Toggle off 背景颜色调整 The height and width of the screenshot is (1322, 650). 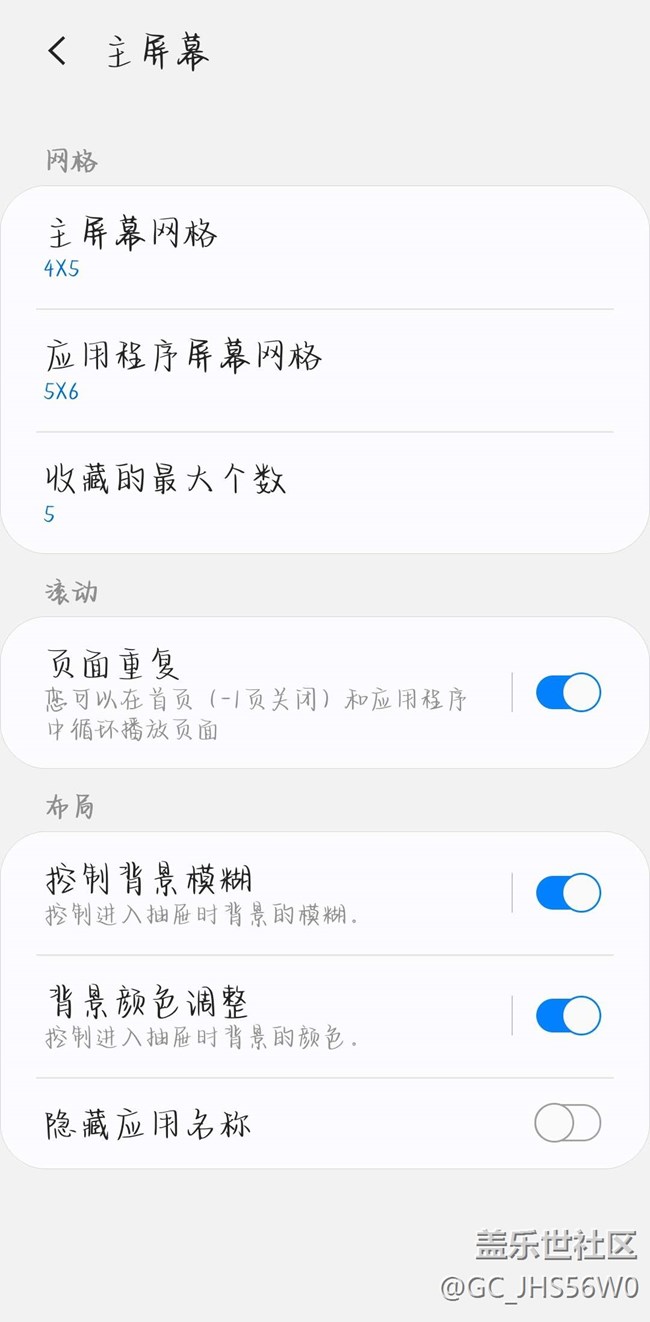point(568,1016)
